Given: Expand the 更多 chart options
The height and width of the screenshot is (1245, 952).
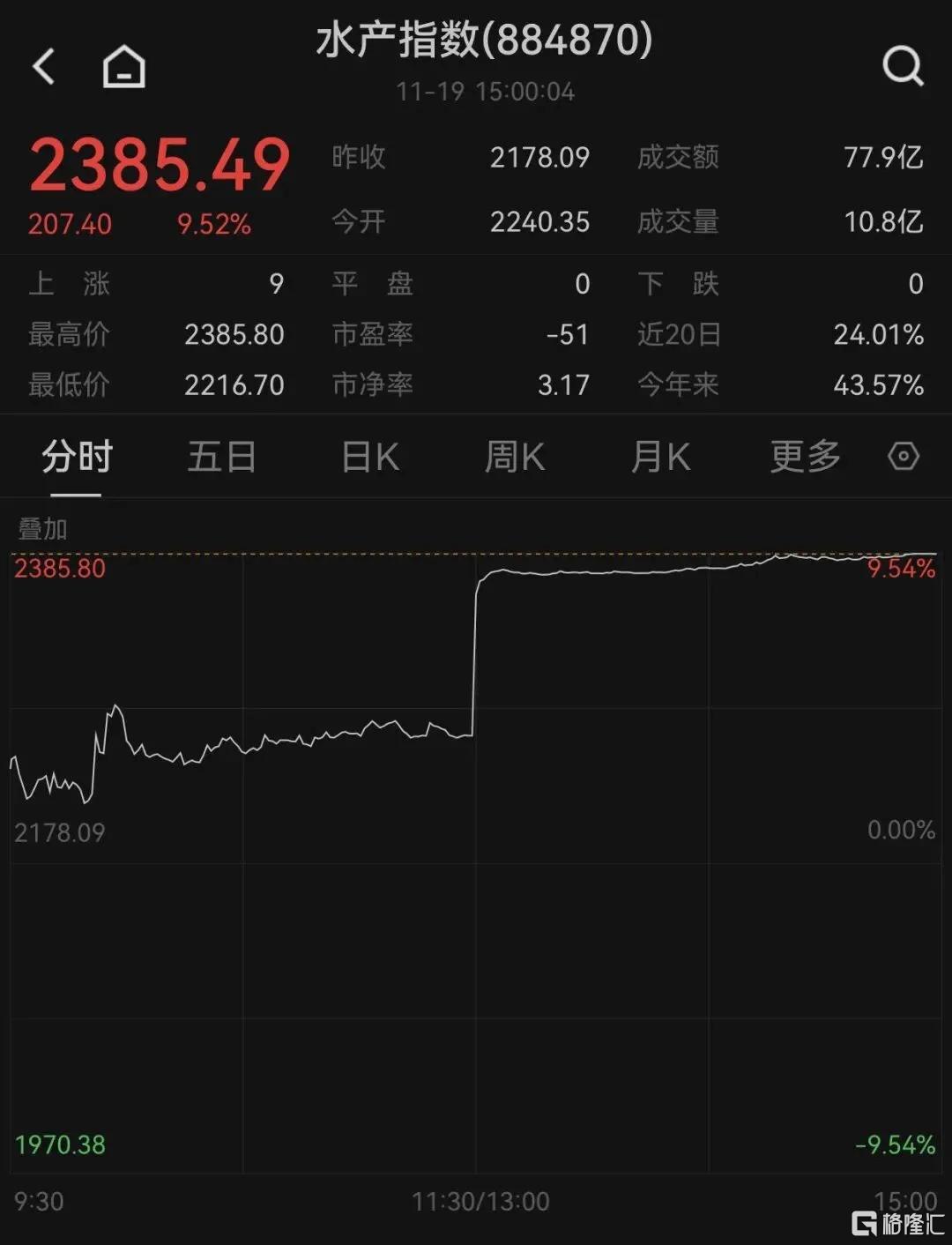Looking at the screenshot, I should (x=805, y=457).
